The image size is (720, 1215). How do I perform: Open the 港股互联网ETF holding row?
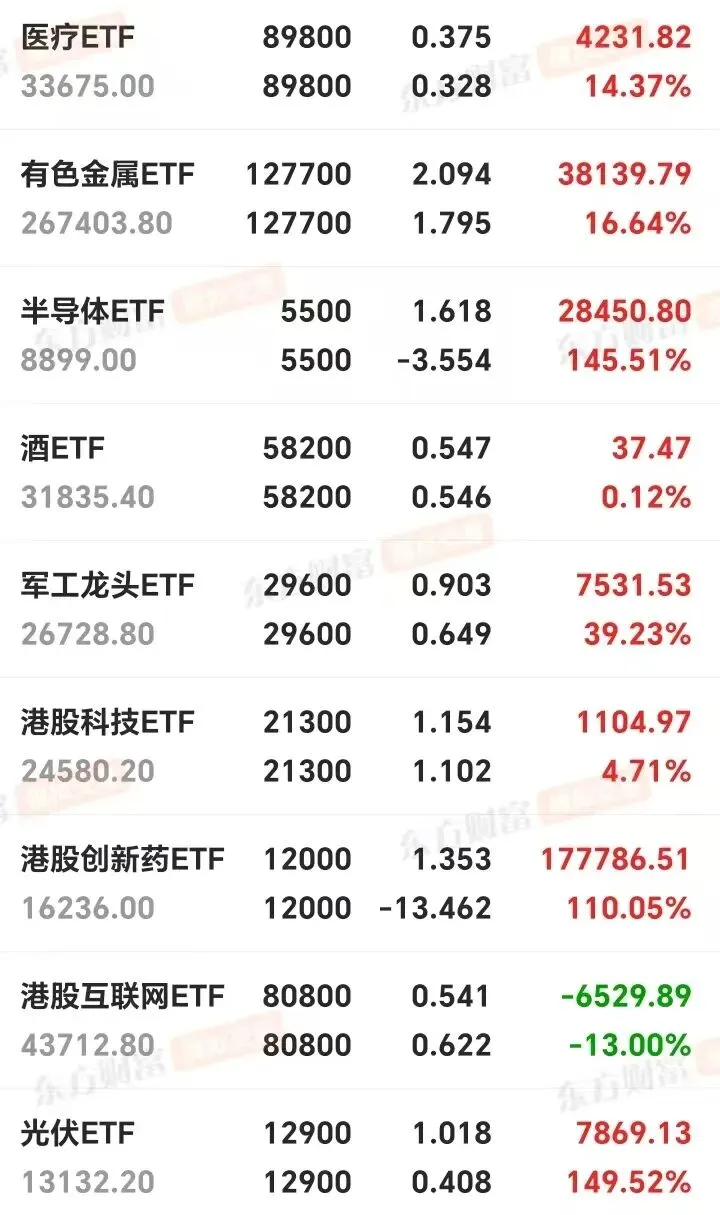(360, 1020)
